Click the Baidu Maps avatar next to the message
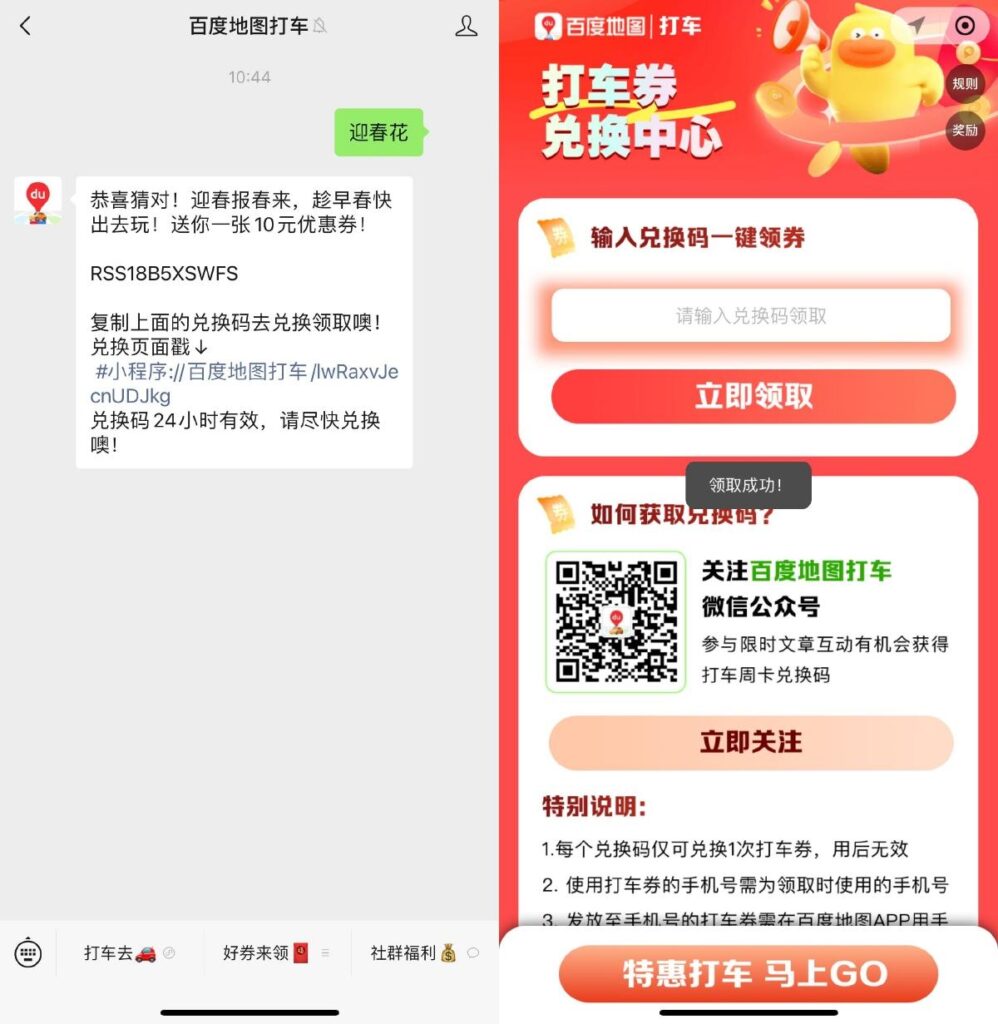This screenshot has height=1024, width=998. pyautogui.click(x=36, y=199)
